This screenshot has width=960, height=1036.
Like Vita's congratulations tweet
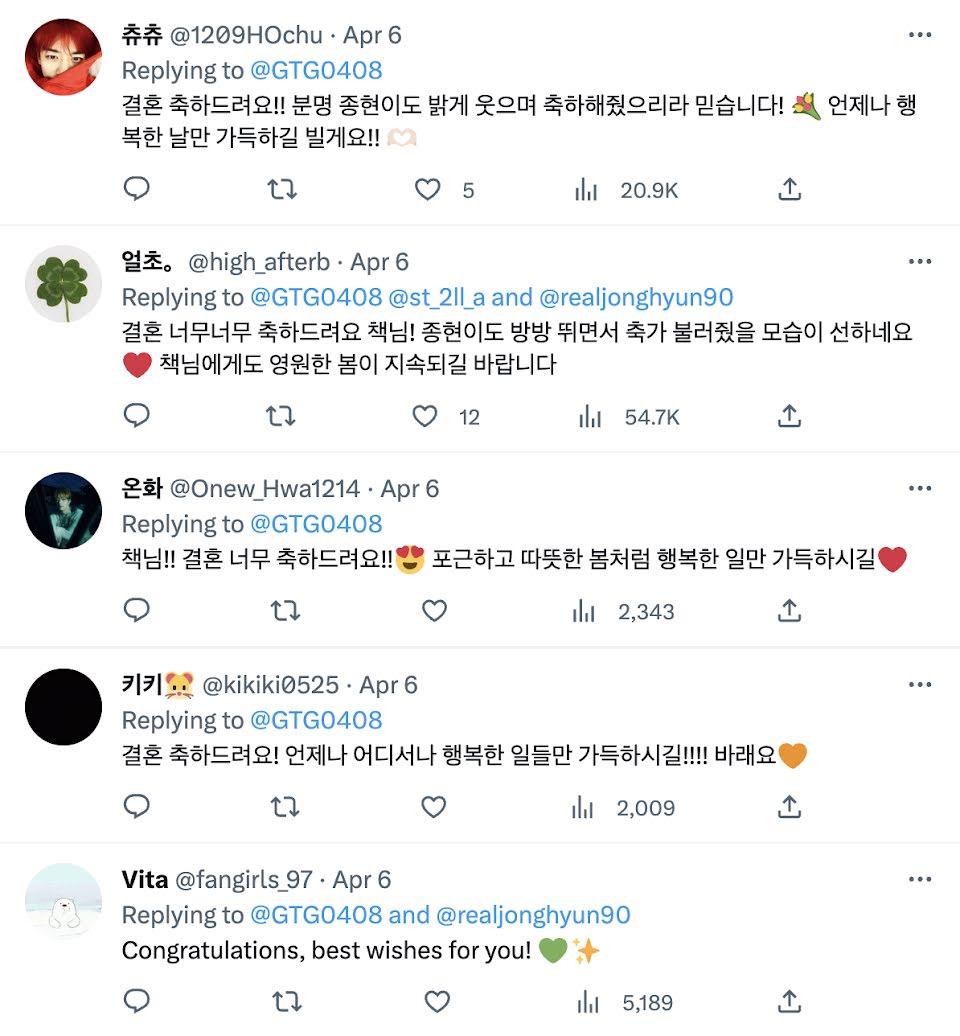pos(437,1002)
